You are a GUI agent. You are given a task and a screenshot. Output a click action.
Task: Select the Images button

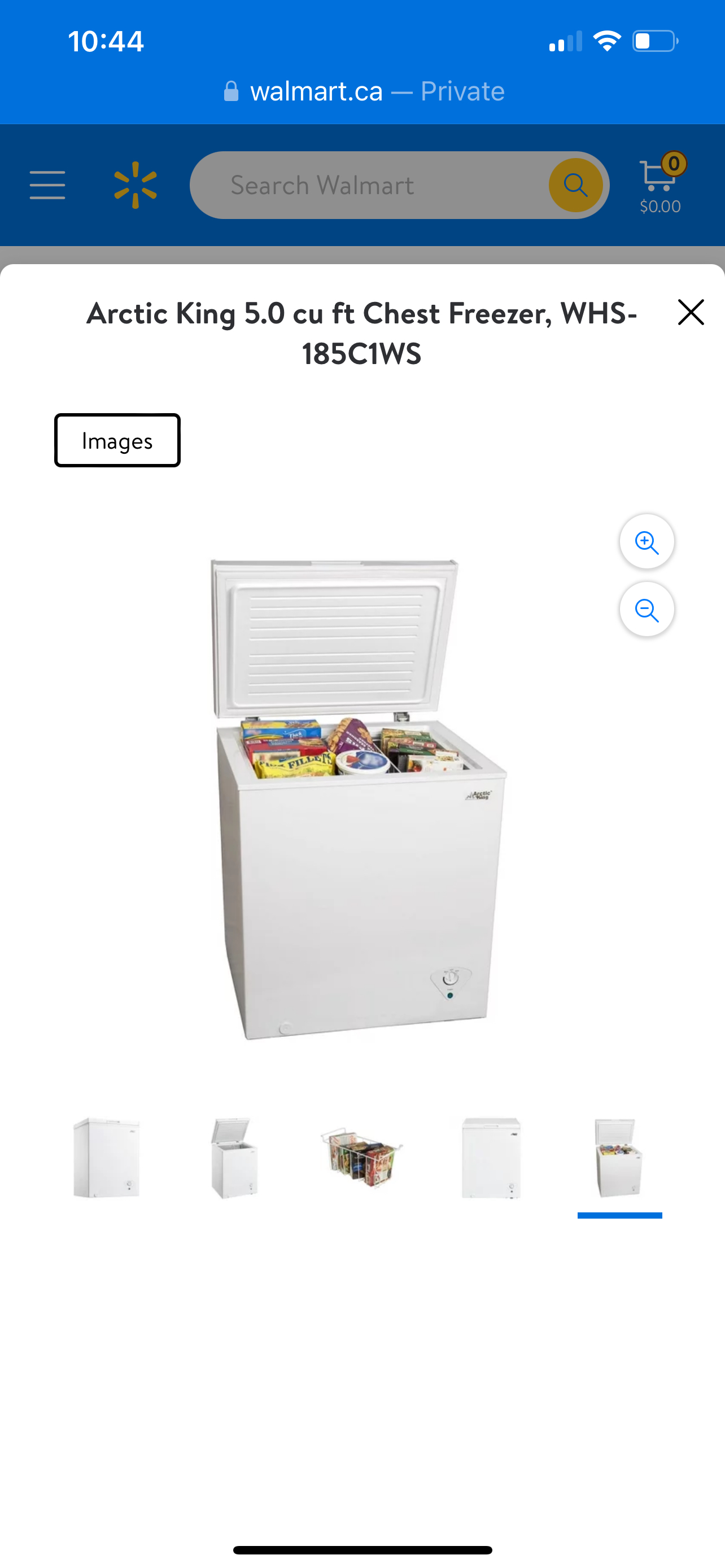(117, 440)
